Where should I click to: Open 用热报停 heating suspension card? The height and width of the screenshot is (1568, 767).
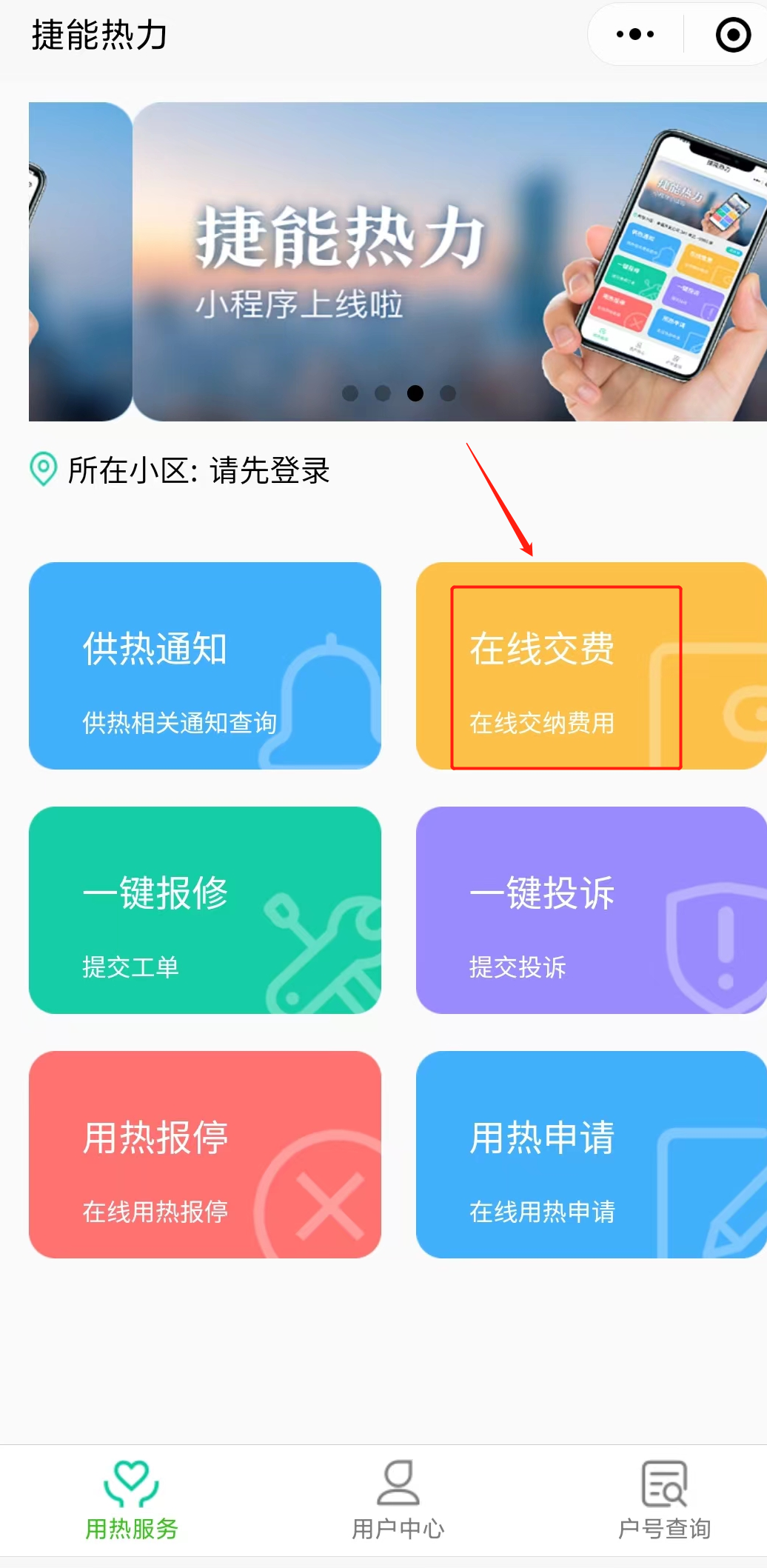(205, 1154)
